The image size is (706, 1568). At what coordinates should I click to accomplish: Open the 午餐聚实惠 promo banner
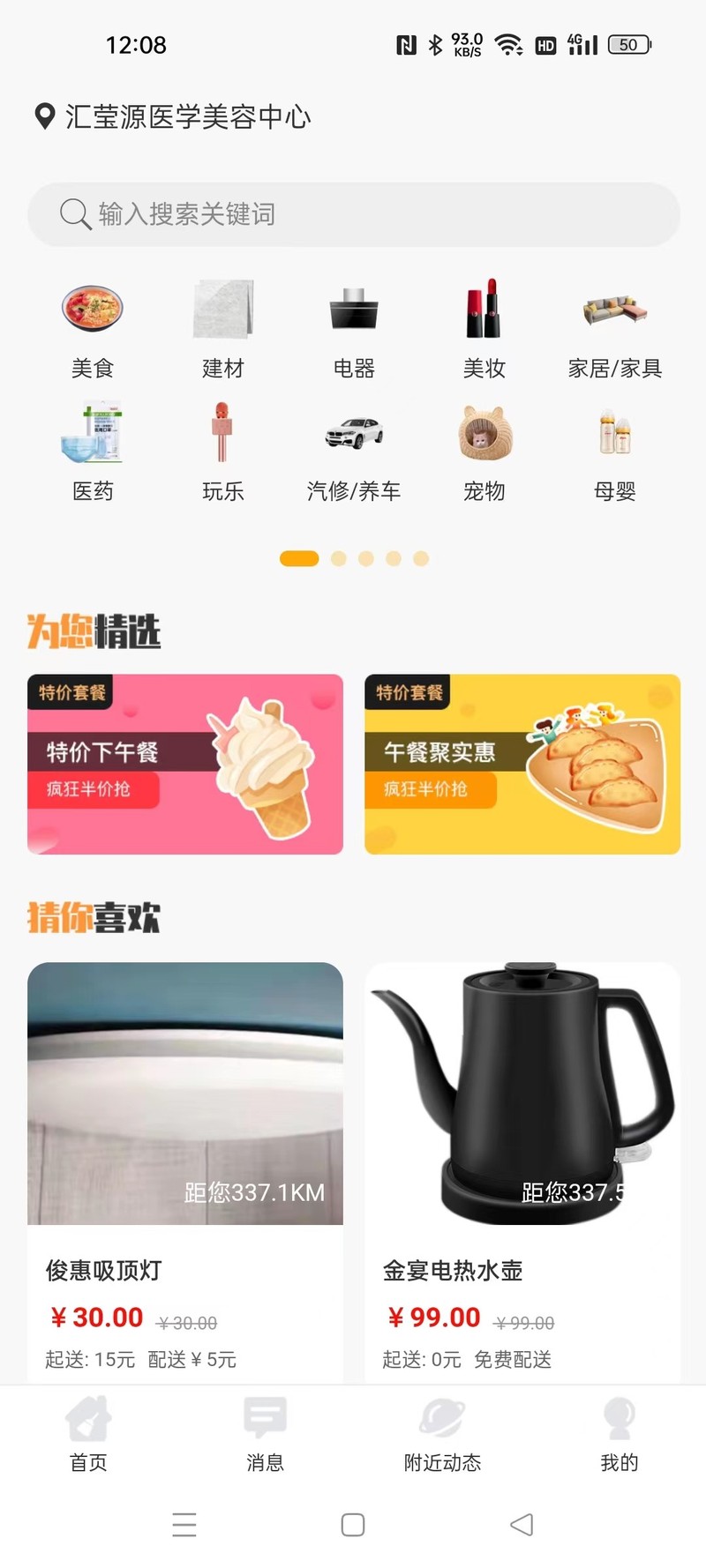point(522,764)
